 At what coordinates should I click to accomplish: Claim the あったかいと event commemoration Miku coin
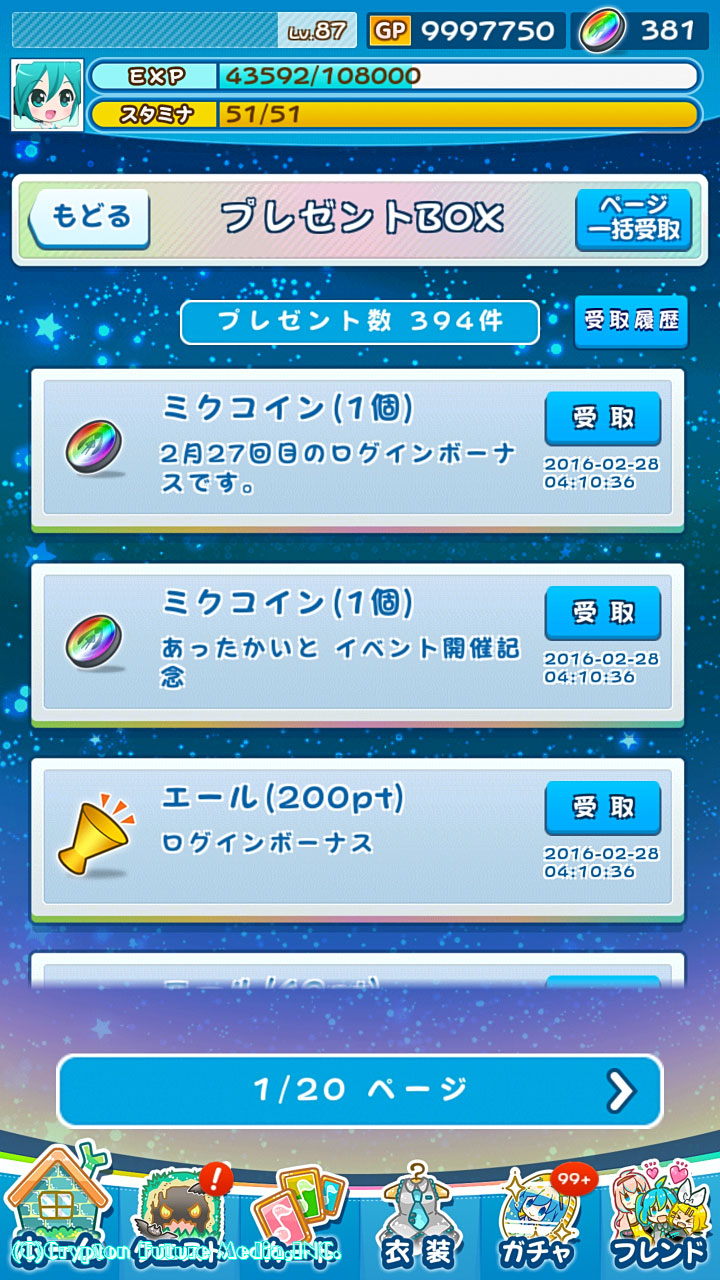tap(603, 613)
